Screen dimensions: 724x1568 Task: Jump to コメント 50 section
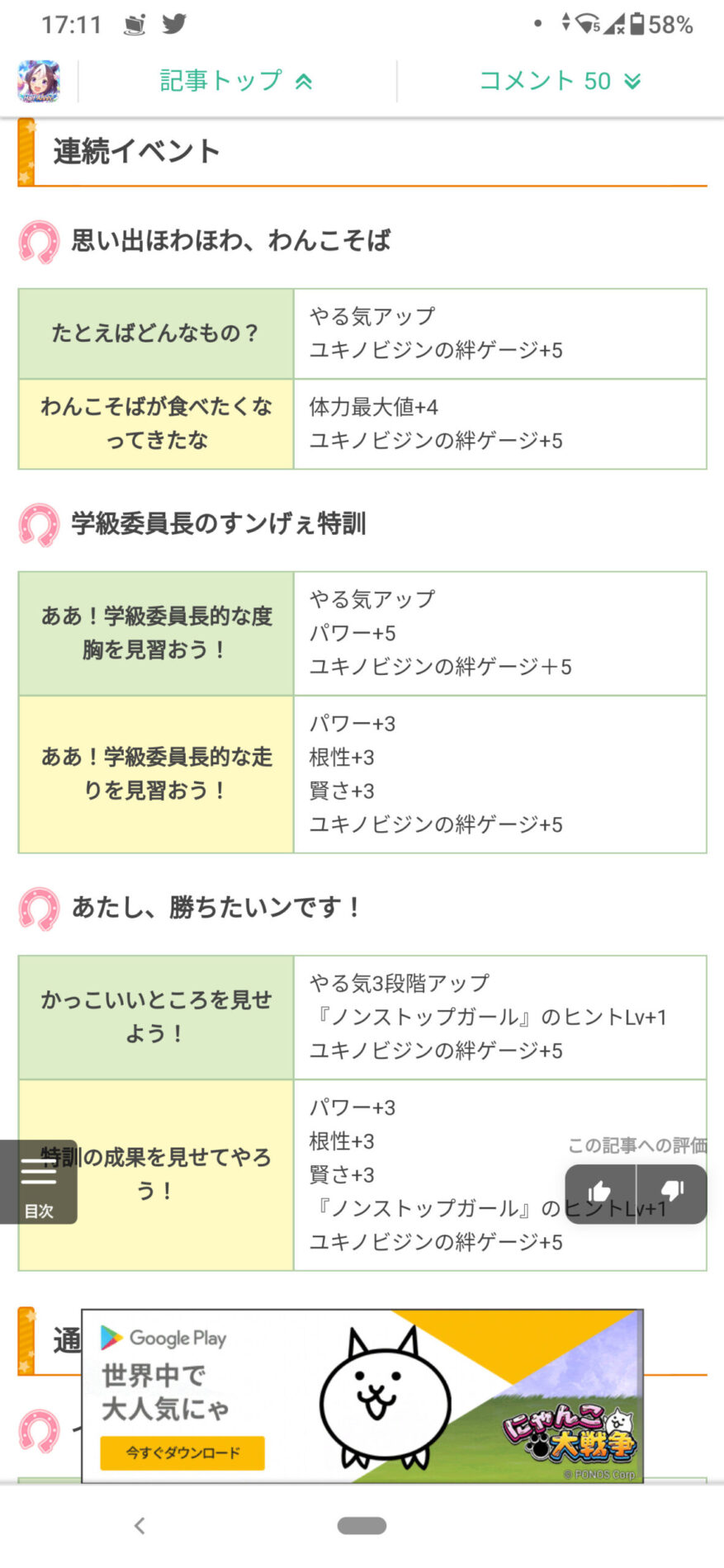[x=560, y=81]
